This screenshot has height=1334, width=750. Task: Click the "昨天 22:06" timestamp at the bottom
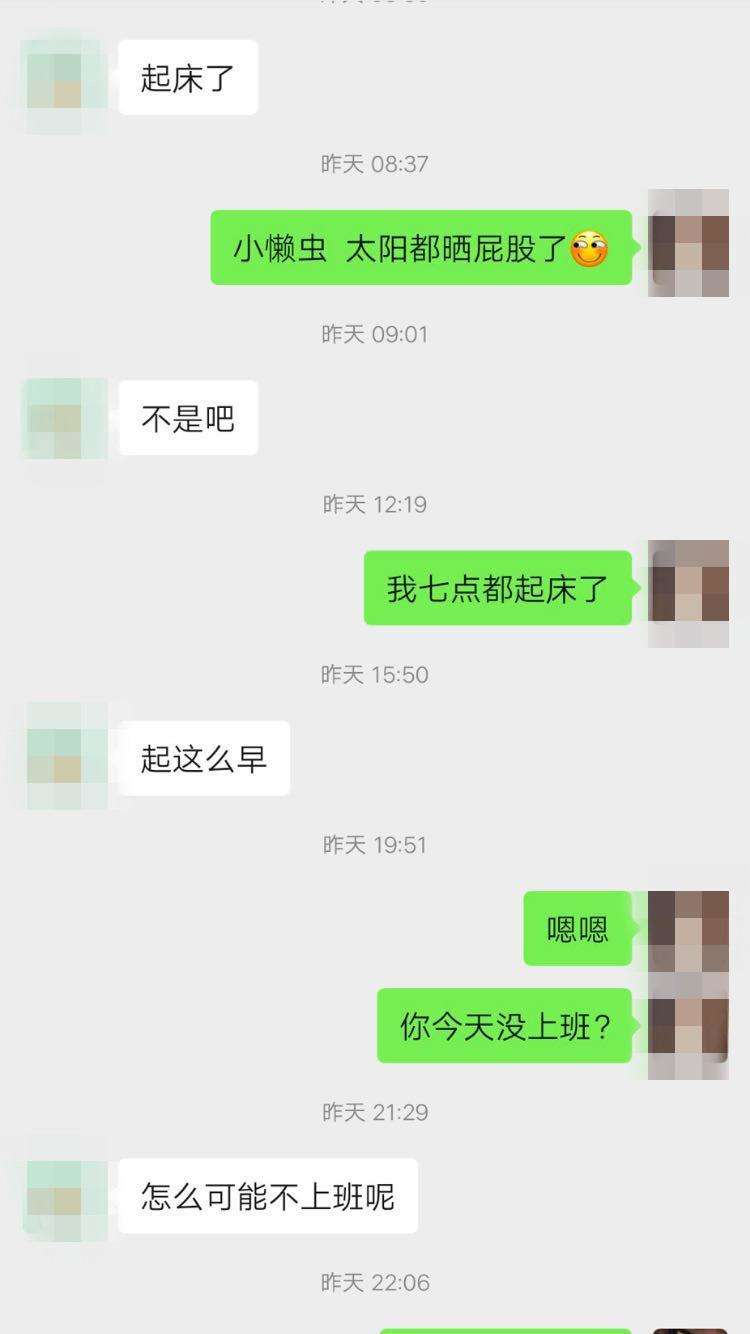pyautogui.click(x=374, y=1282)
